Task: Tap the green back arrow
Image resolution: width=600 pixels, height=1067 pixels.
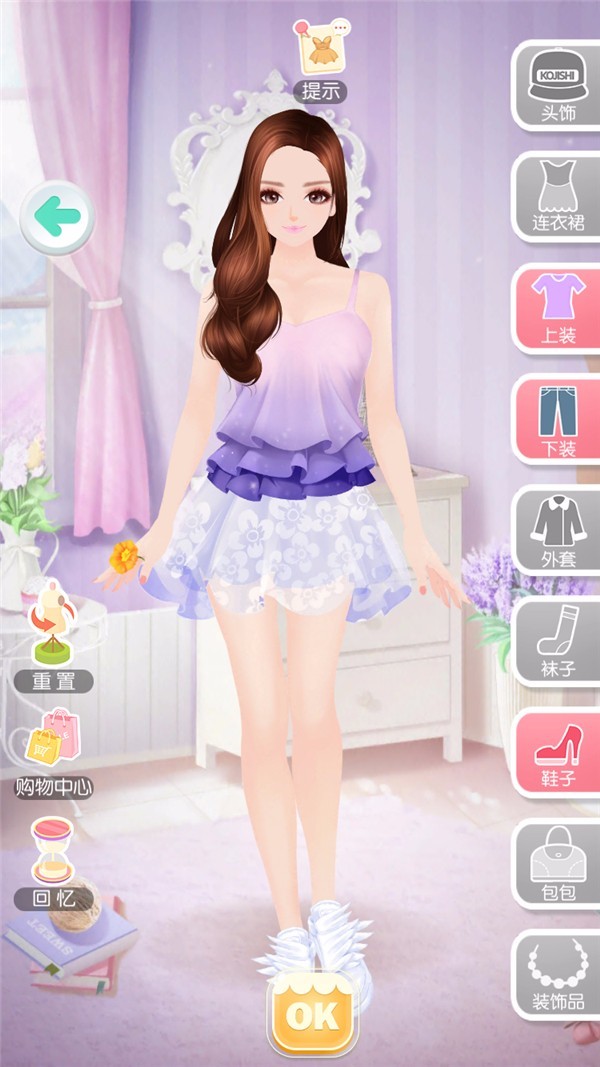Action: pos(57,214)
